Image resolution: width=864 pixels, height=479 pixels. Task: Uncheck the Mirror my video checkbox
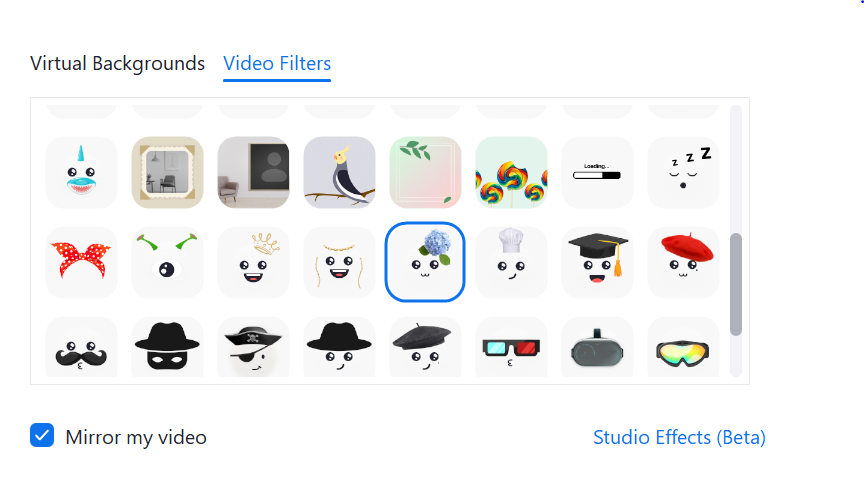(42, 436)
